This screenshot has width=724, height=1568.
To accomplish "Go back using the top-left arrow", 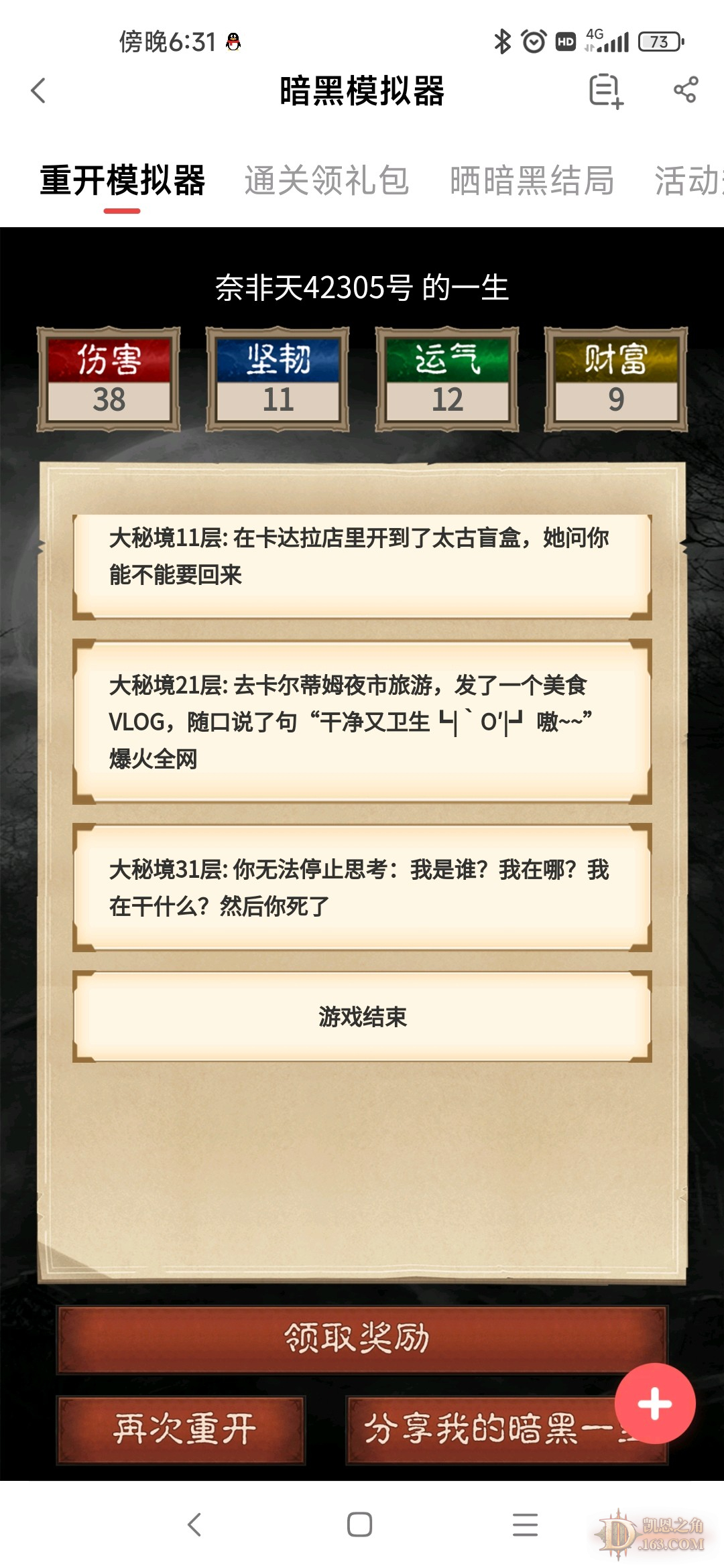I will (39, 90).
